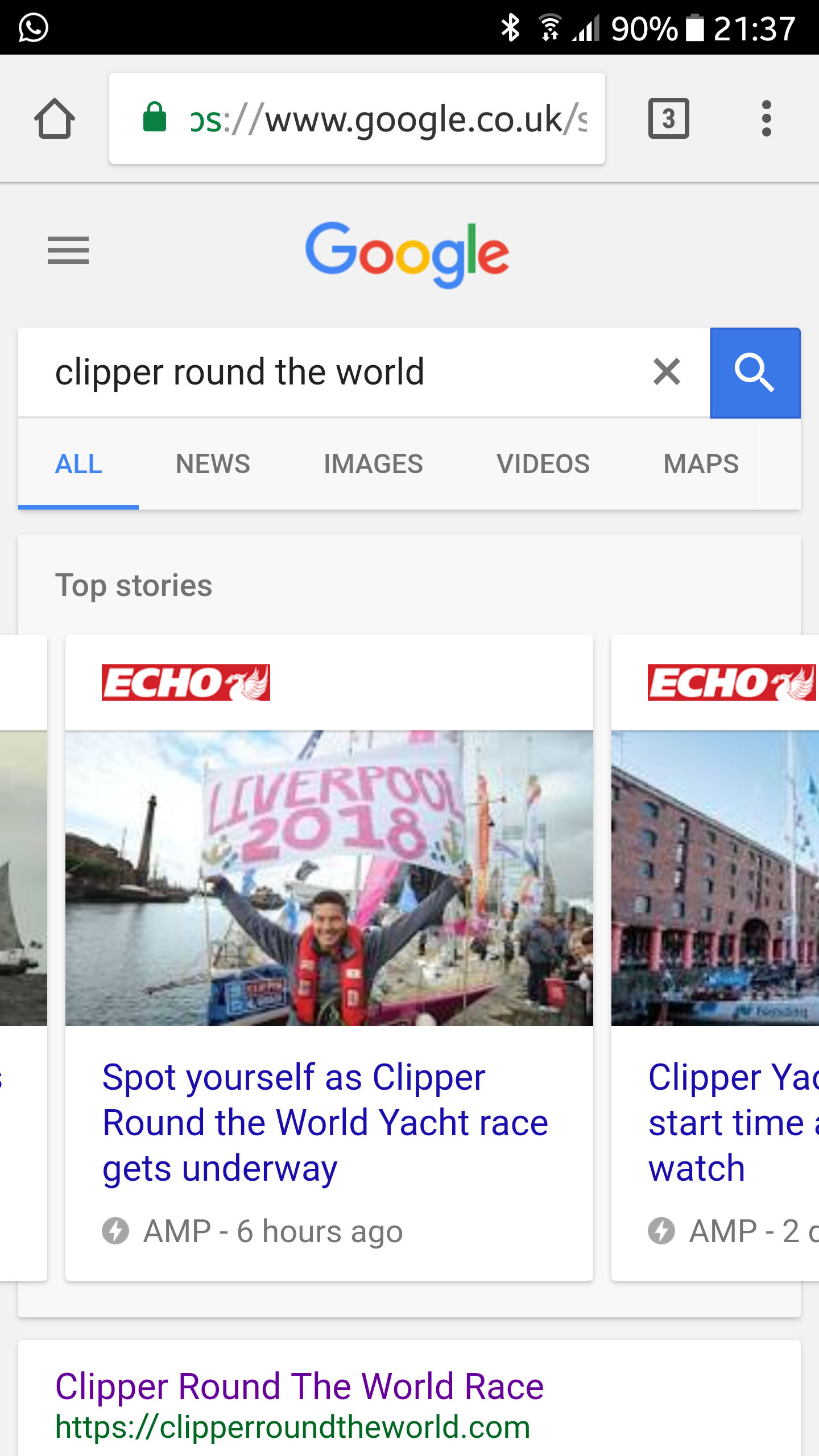The width and height of the screenshot is (819, 1456).
Task: Tap the browser home icon
Action: [x=55, y=118]
